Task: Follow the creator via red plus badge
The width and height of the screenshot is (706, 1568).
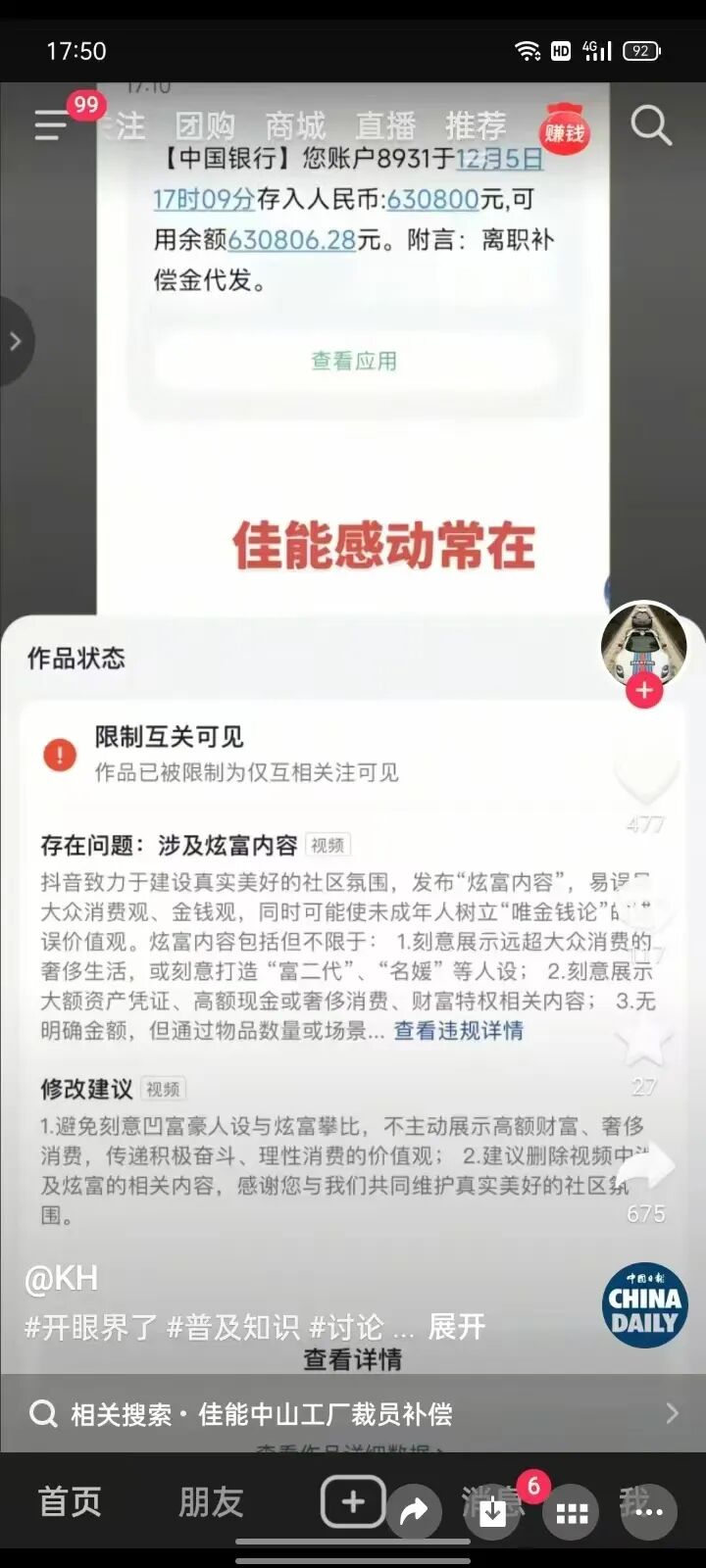Action: 644,690
